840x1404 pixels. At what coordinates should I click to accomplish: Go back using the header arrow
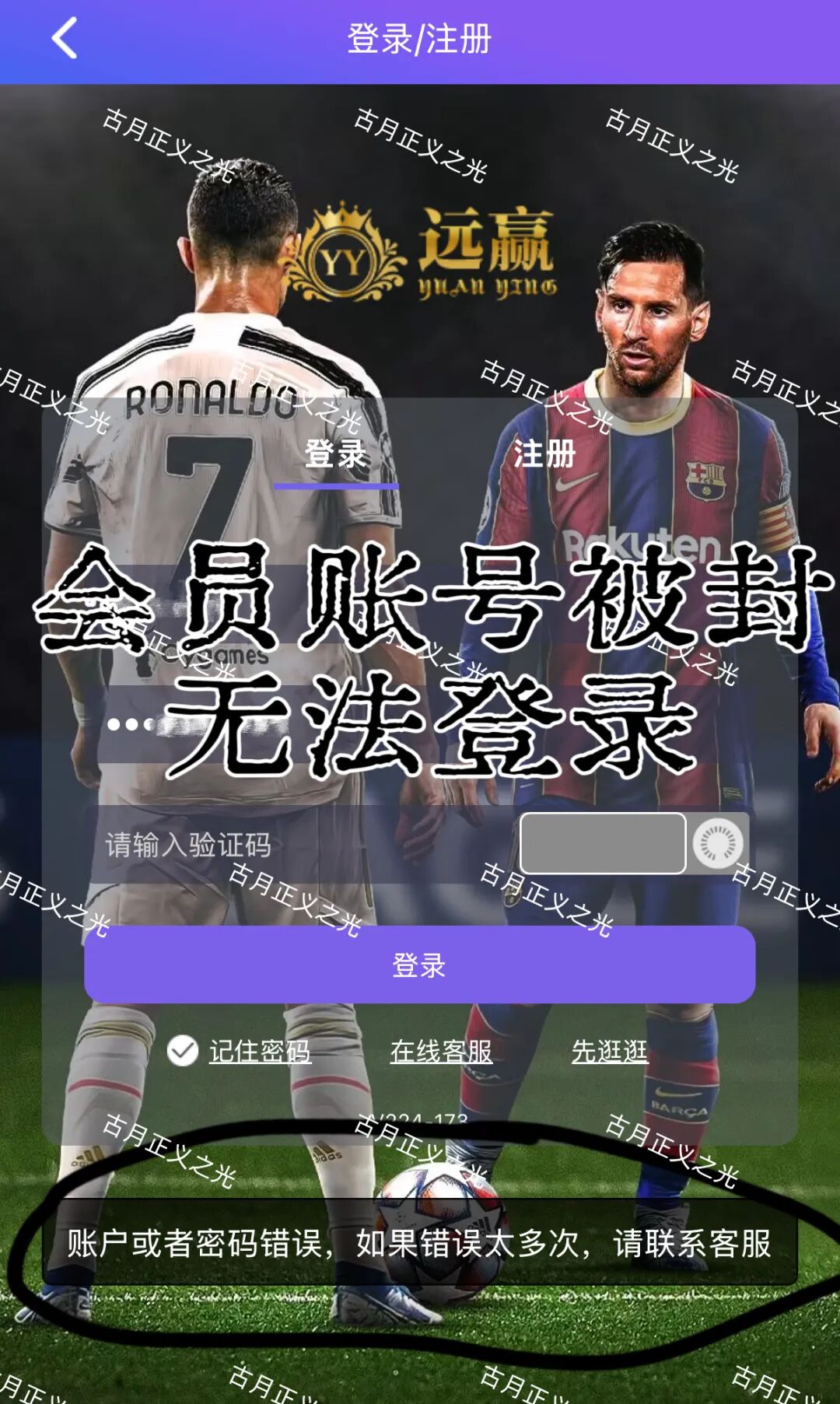click(65, 38)
